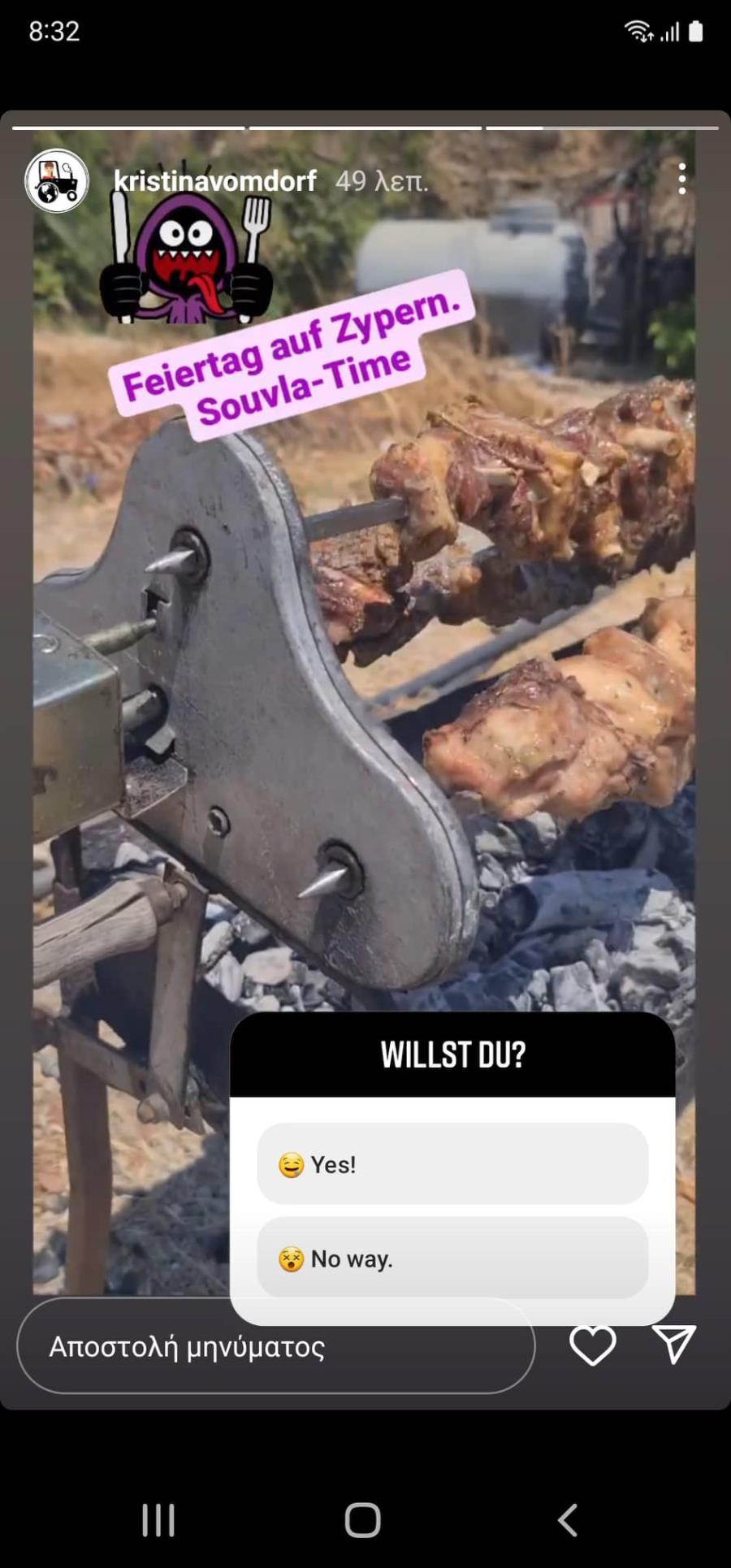This screenshot has width=731, height=1568.
Task: Like this story with the heart
Action: (x=592, y=1345)
